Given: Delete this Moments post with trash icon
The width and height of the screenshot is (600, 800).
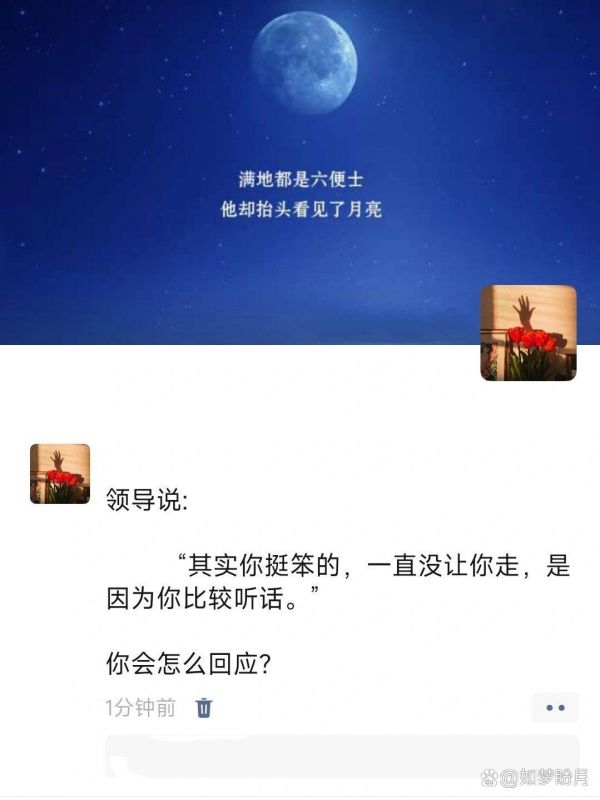Looking at the screenshot, I should [204, 708].
